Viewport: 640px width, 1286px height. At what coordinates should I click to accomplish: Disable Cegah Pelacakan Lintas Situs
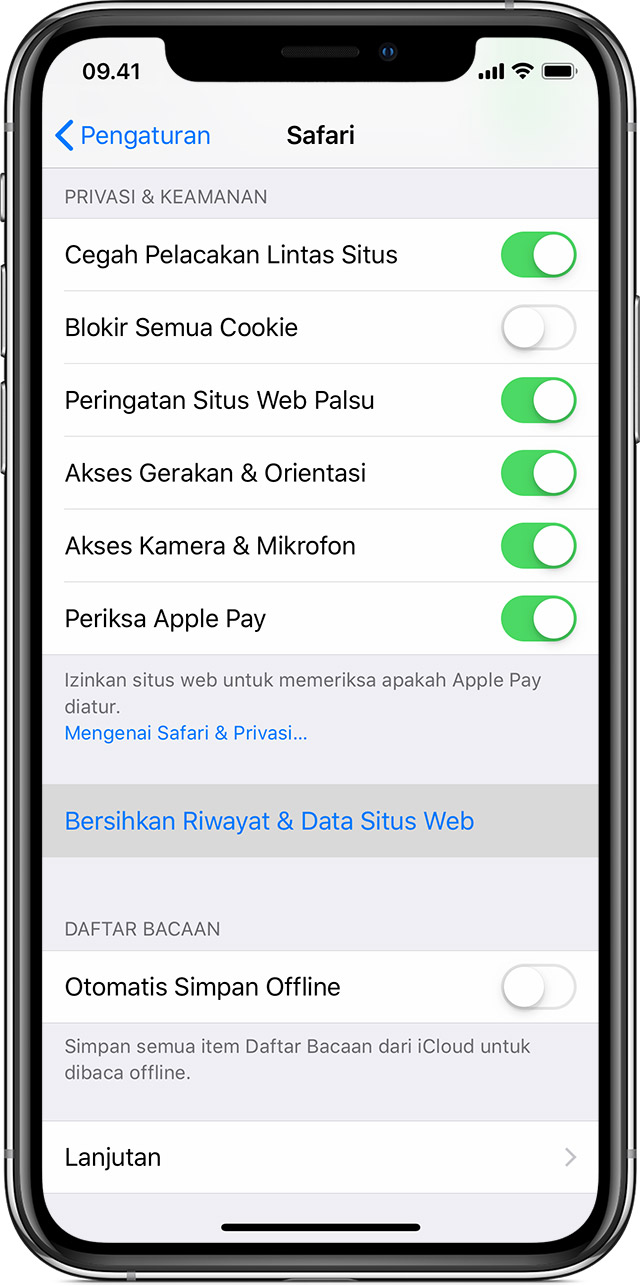[538, 255]
